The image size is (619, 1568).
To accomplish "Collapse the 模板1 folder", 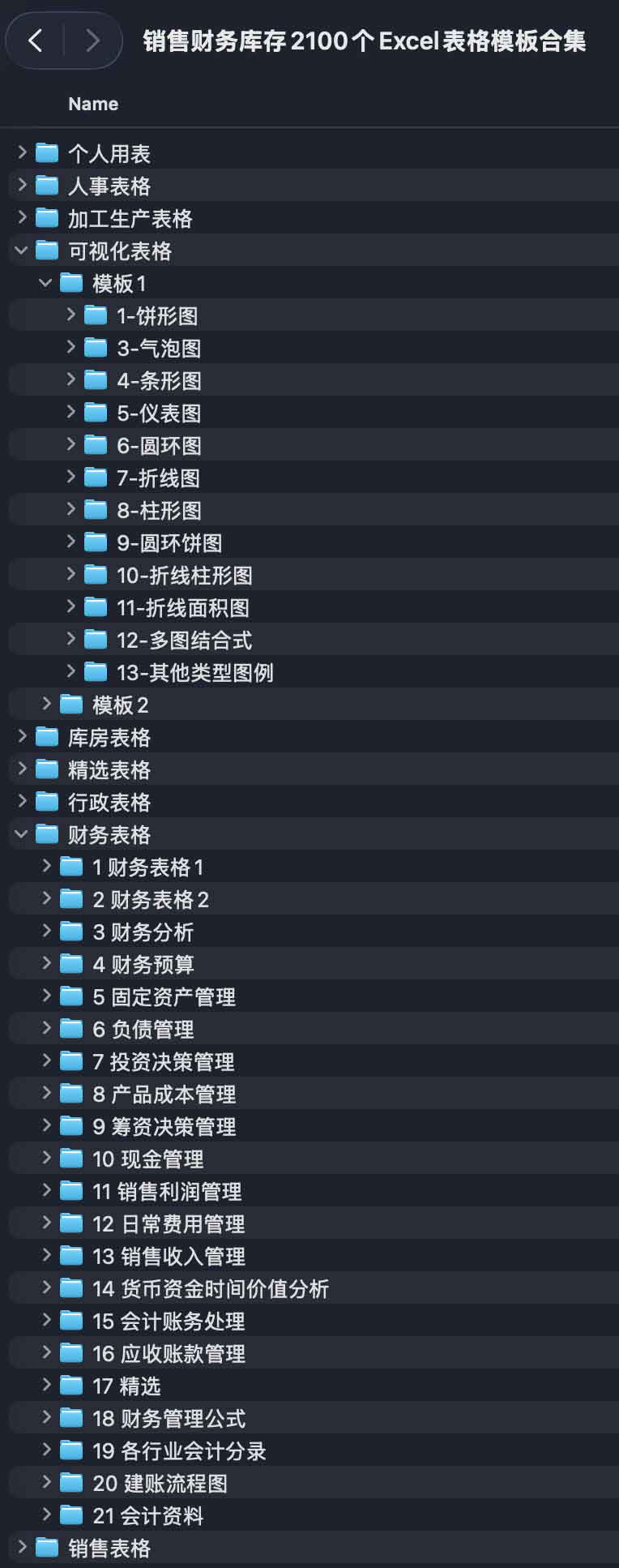I will [46, 283].
